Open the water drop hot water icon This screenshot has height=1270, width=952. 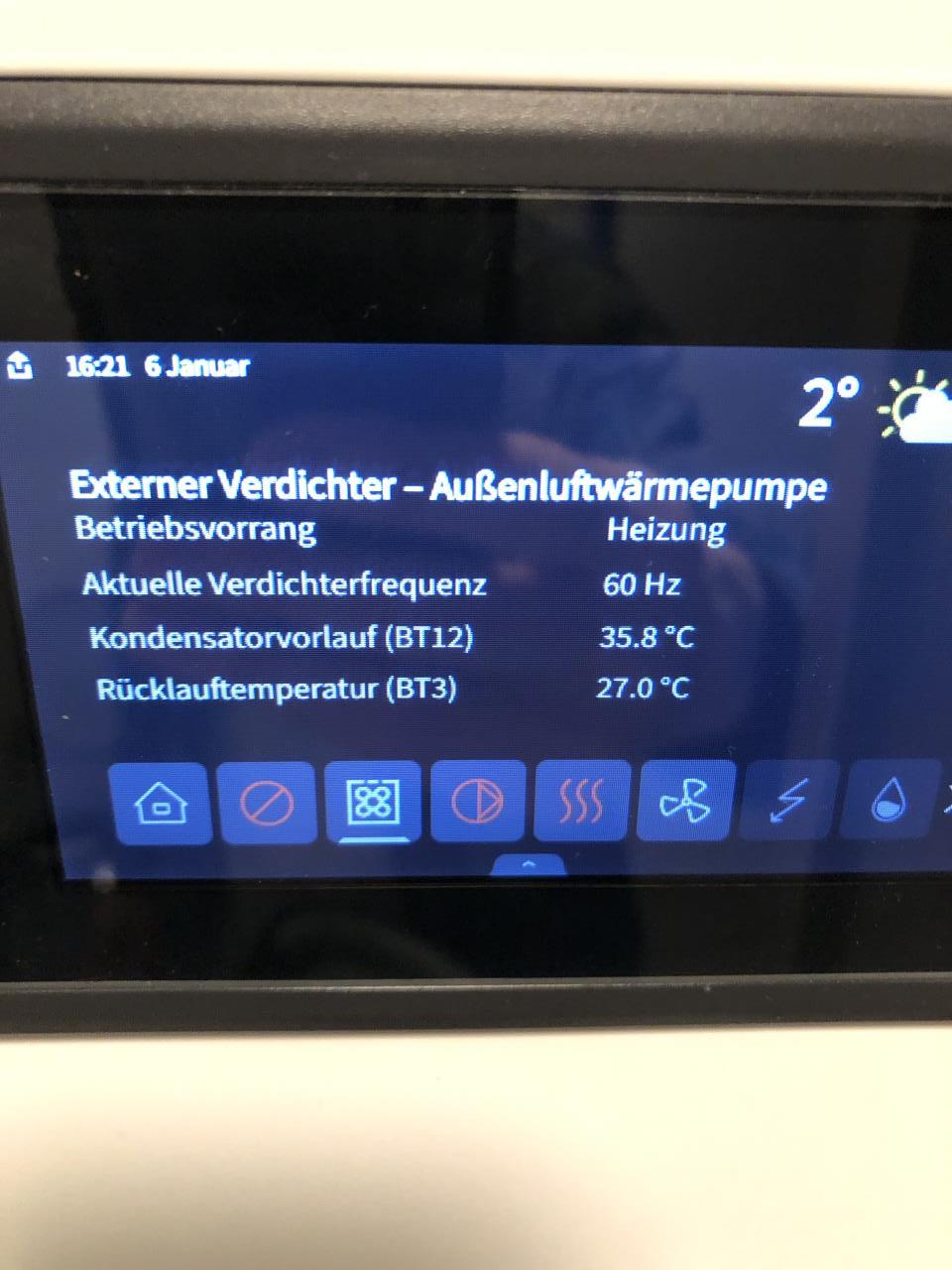pos(890,800)
